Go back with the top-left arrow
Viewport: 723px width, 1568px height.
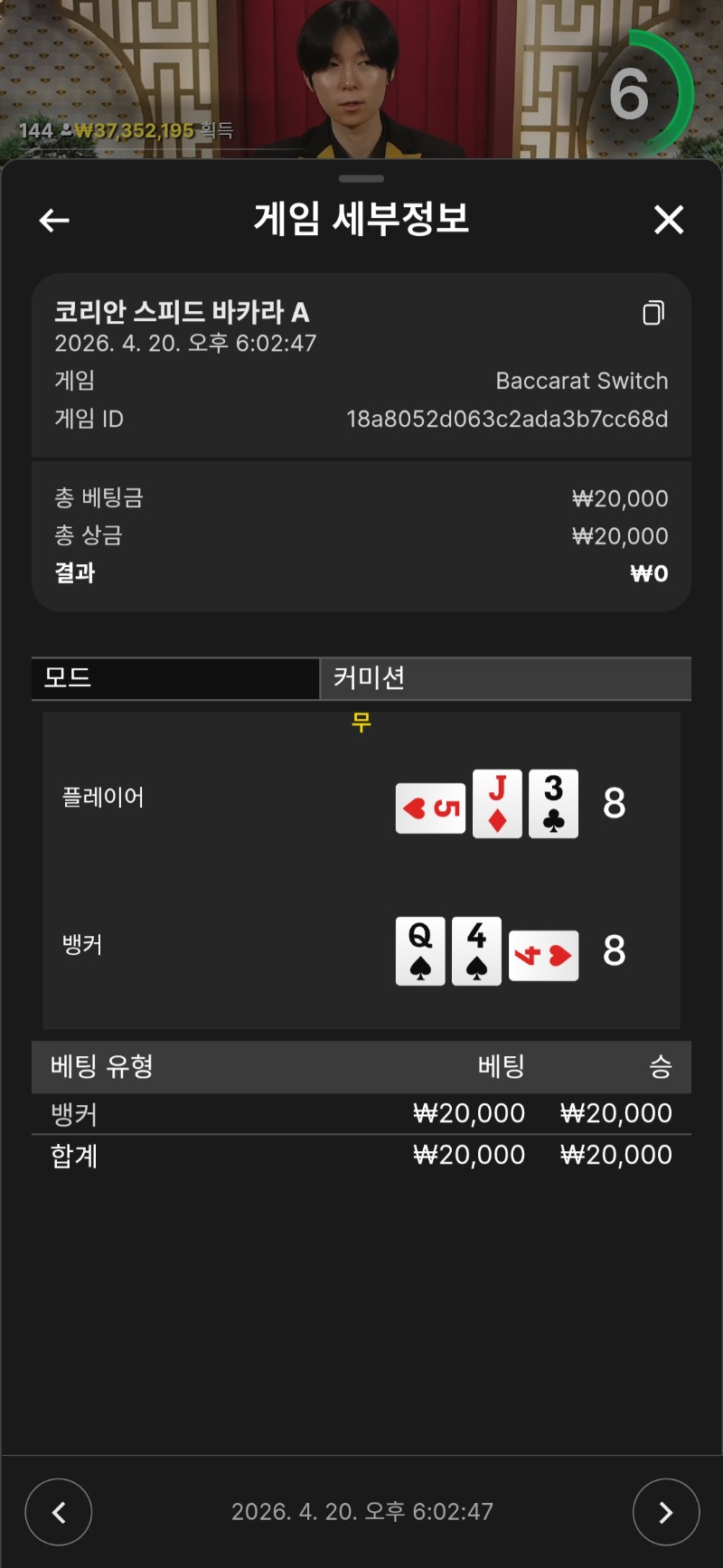[54, 220]
